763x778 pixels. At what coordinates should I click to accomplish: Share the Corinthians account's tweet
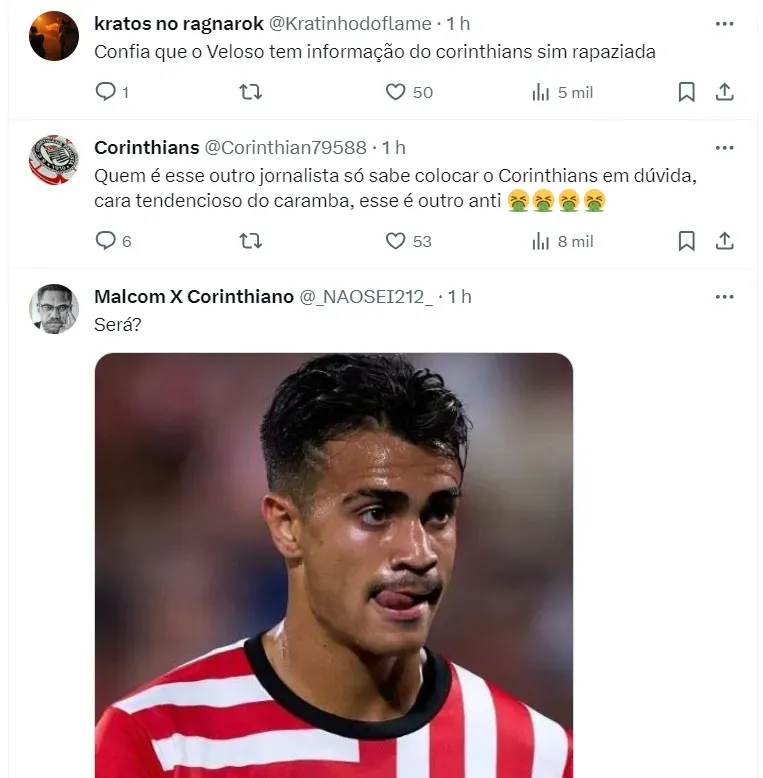pos(725,241)
